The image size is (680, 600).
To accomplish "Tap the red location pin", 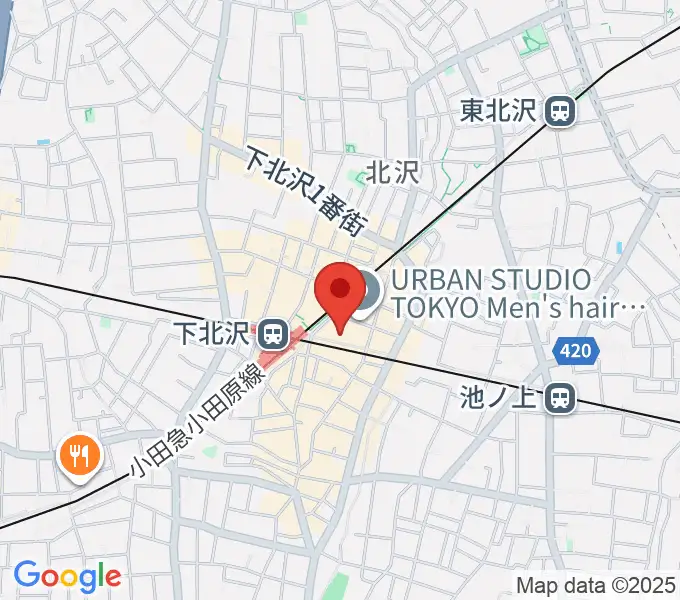I will pos(340,292).
